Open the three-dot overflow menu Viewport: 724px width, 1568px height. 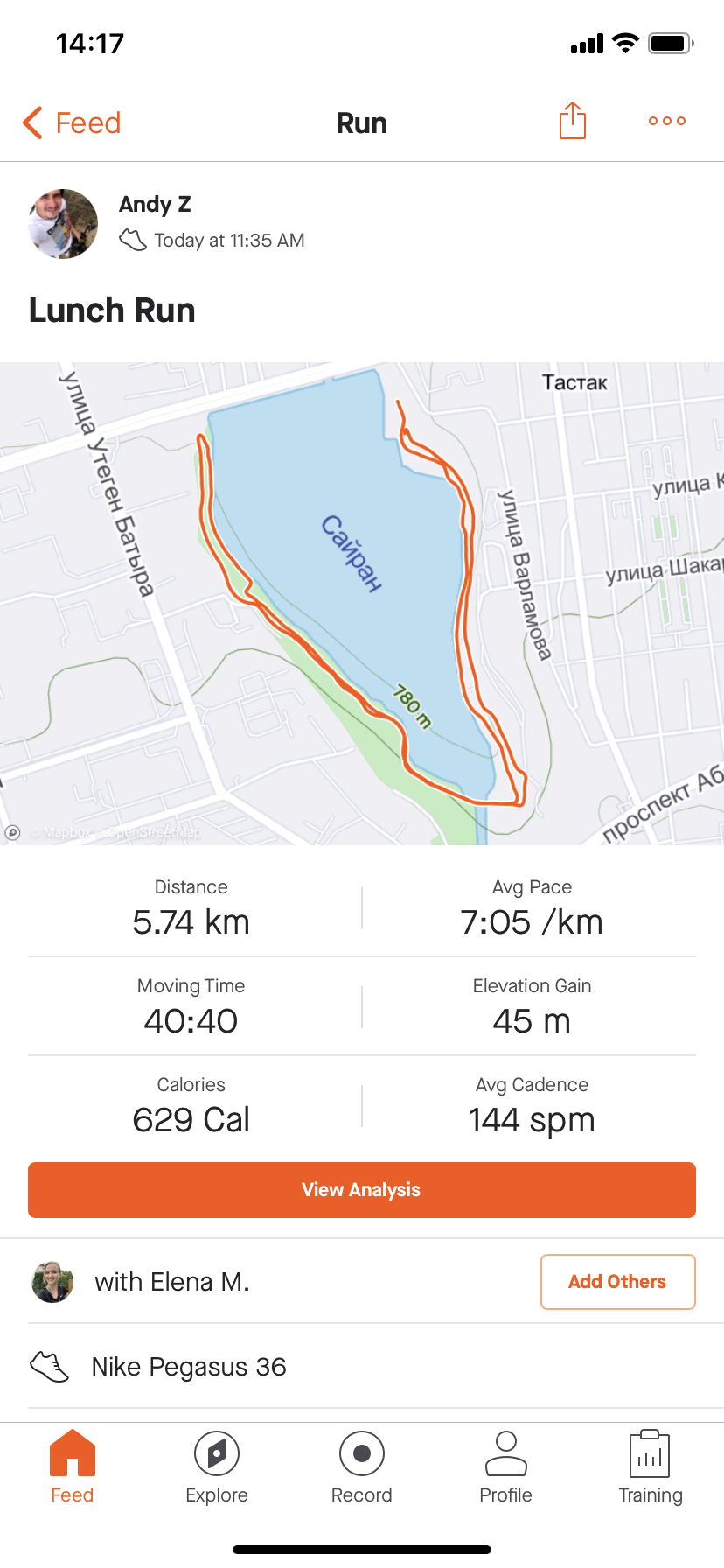666,121
